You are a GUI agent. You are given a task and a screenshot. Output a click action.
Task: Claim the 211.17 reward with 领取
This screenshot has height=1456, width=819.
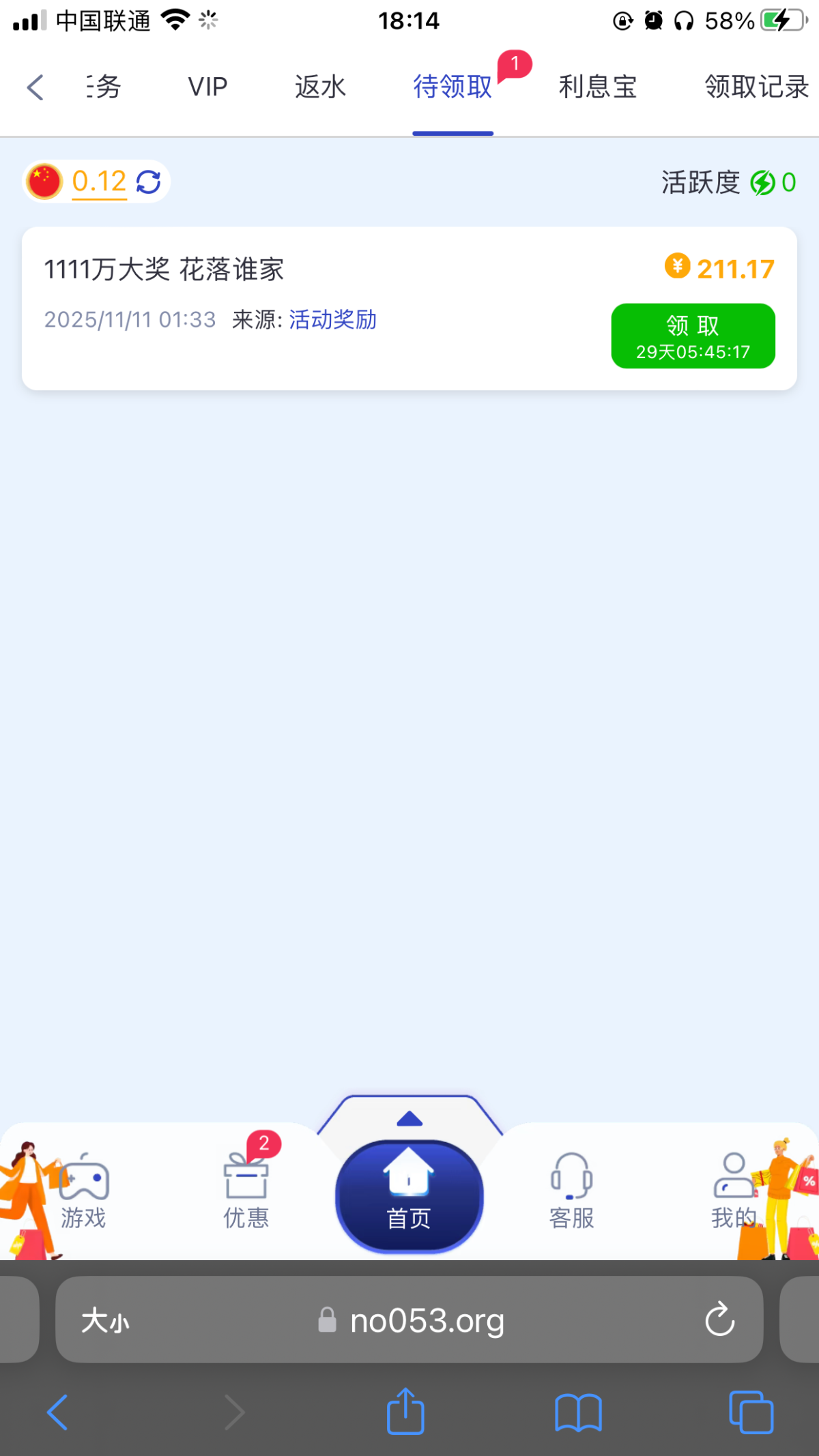[693, 336]
